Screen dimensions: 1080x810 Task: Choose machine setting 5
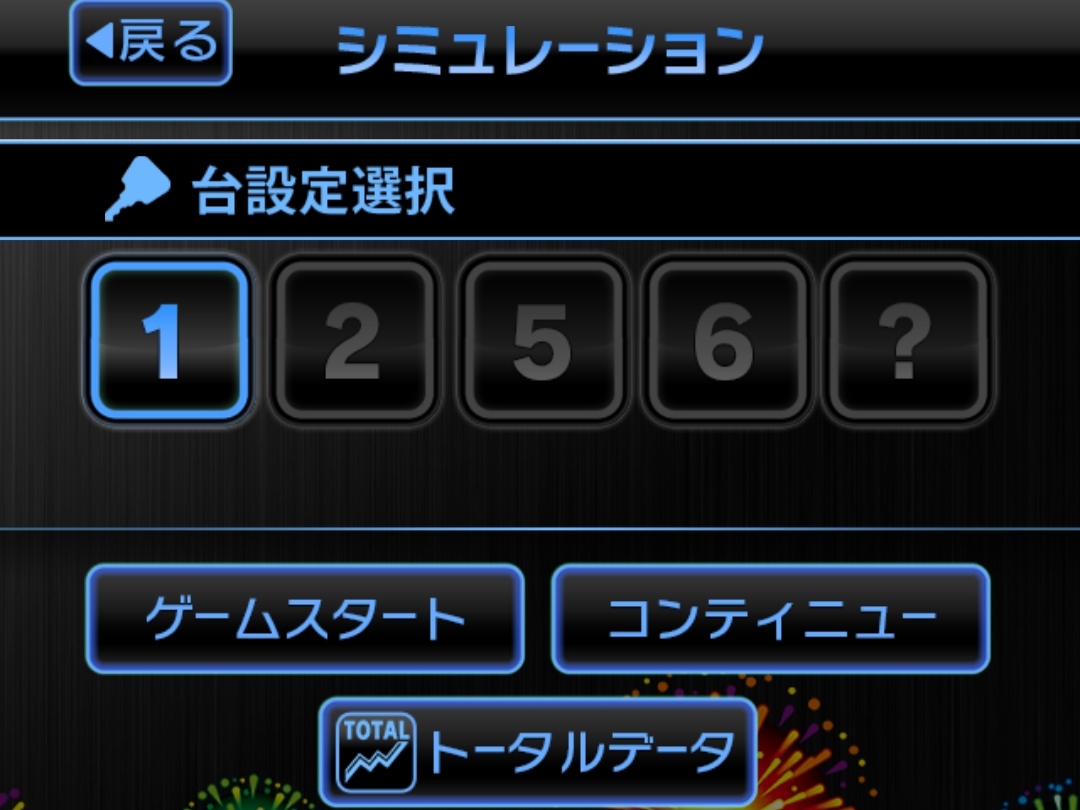click(541, 340)
